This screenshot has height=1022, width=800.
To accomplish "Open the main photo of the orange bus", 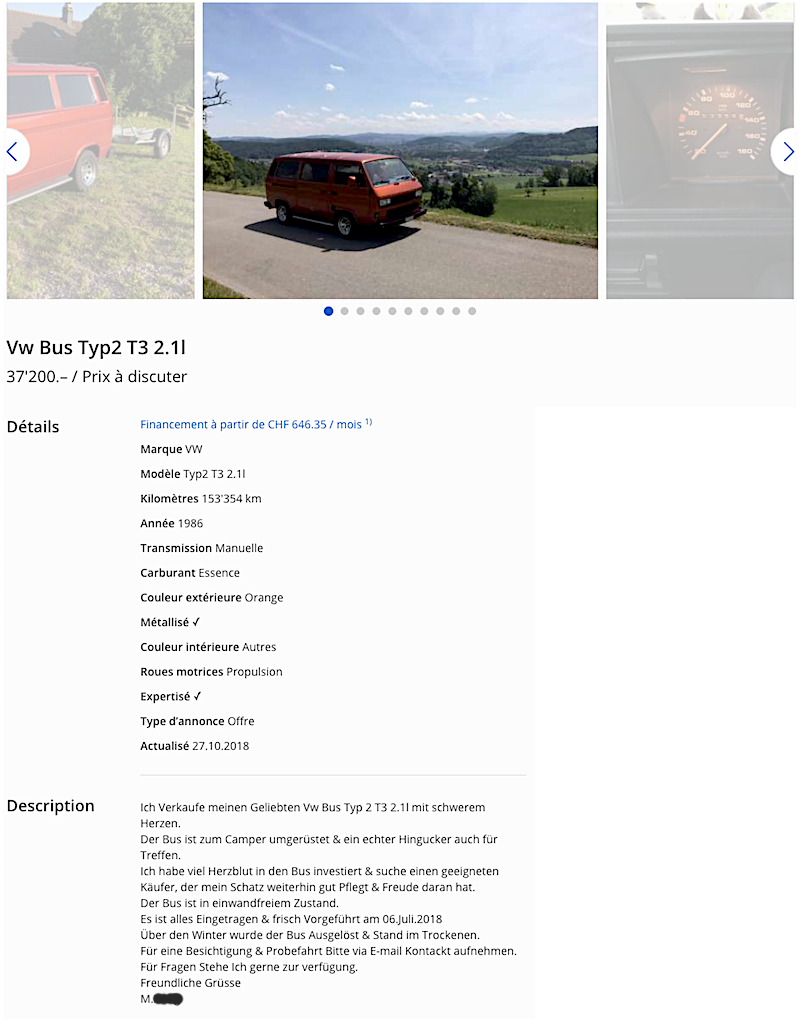I will click(400, 150).
